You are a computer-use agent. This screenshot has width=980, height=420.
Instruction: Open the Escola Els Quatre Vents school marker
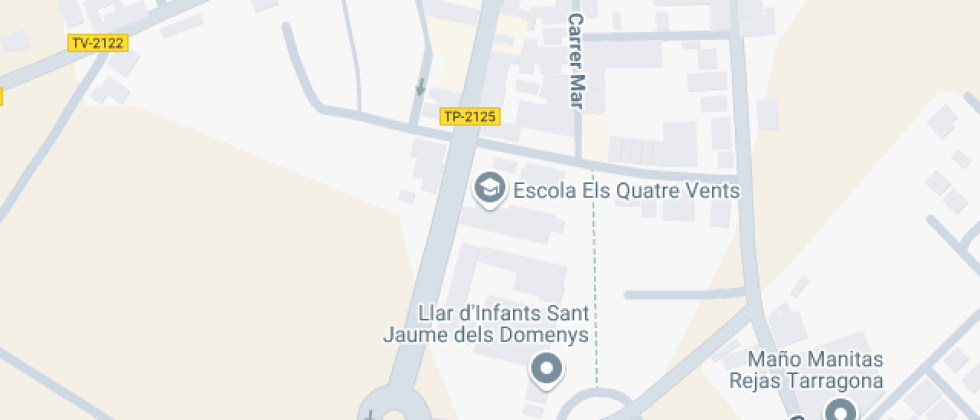[489, 188]
